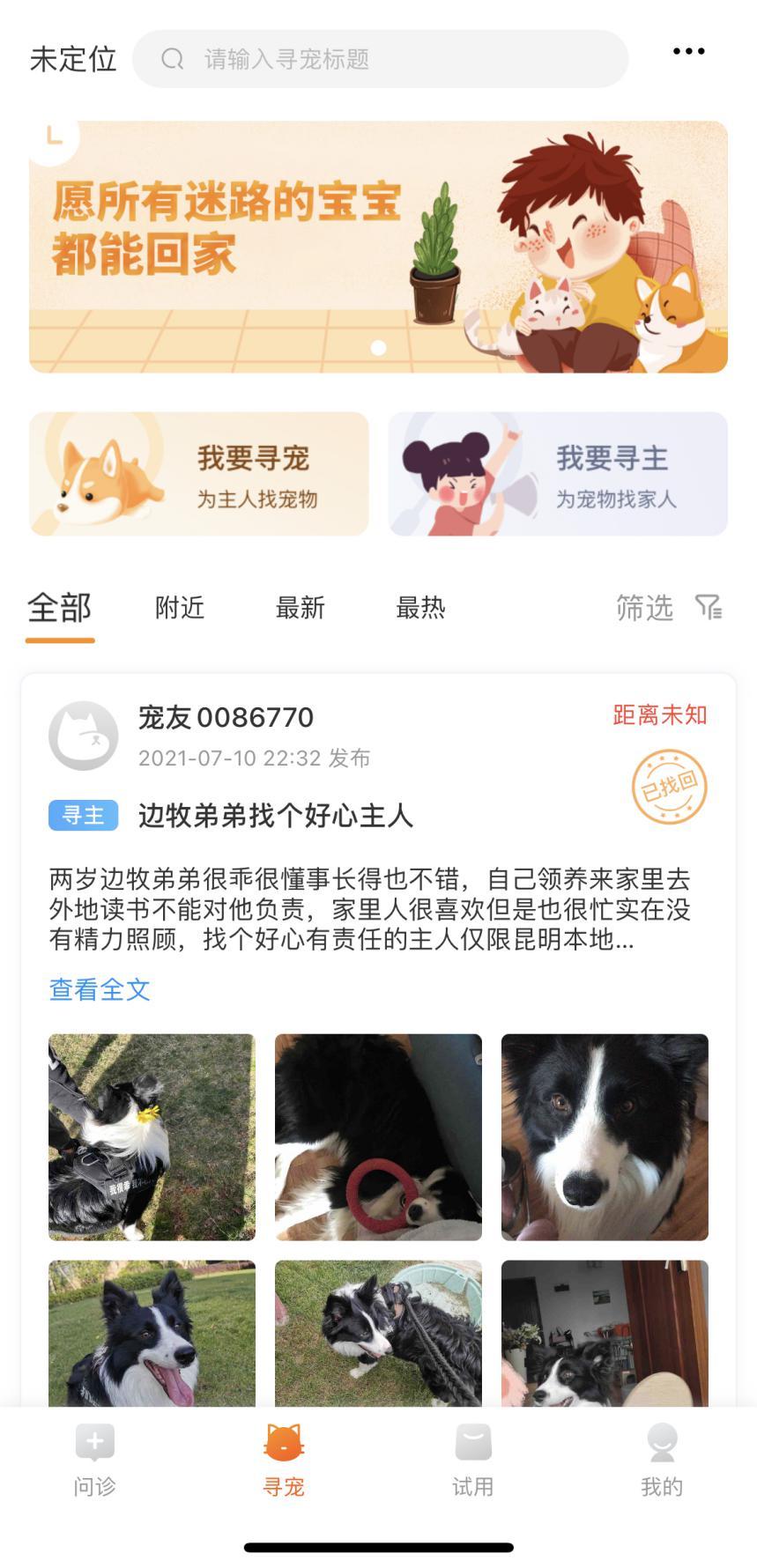Screen dimensions: 757x1568
Task: Switch to the 附近 tab
Action: point(180,608)
